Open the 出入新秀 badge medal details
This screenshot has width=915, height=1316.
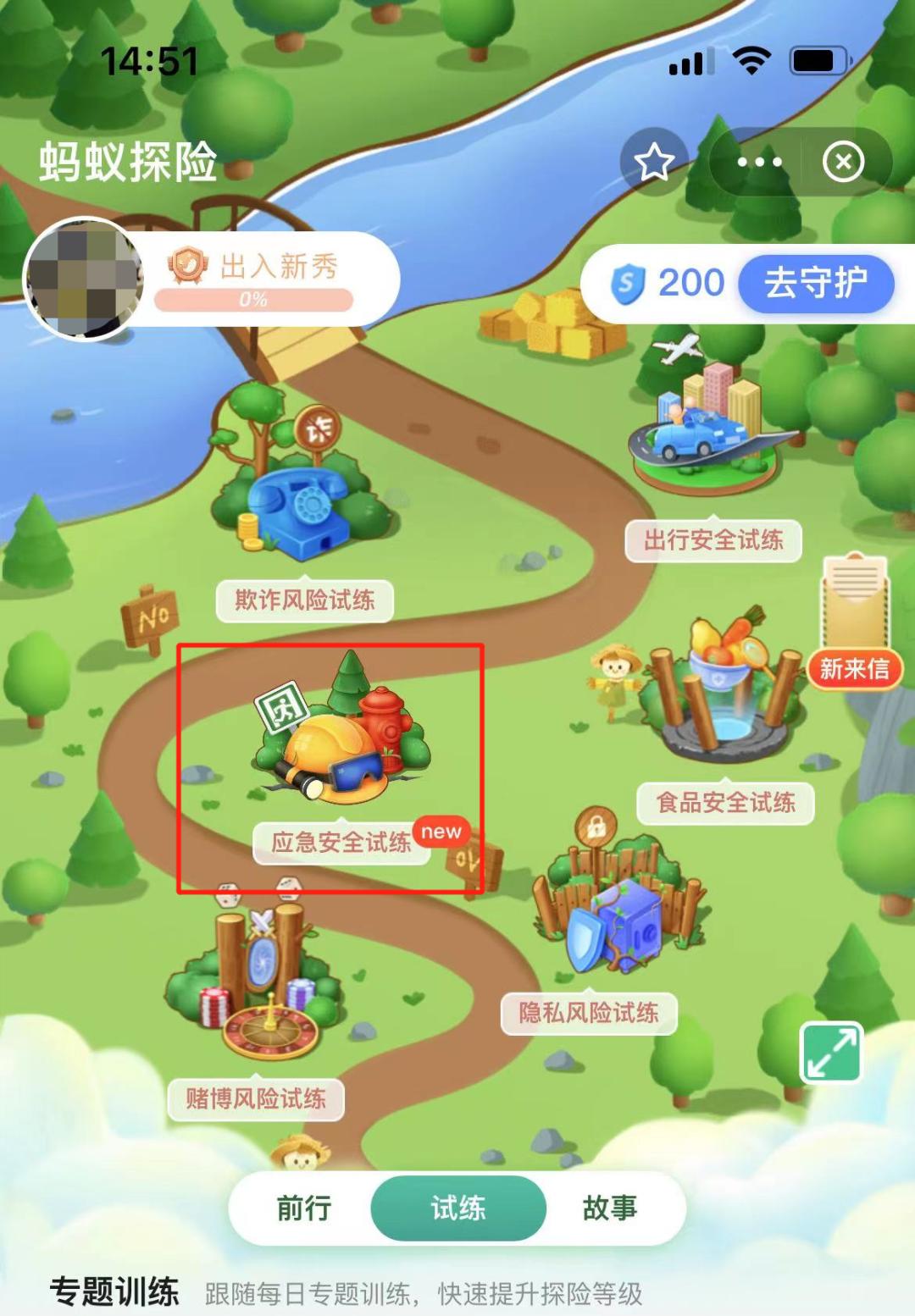click(188, 264)
